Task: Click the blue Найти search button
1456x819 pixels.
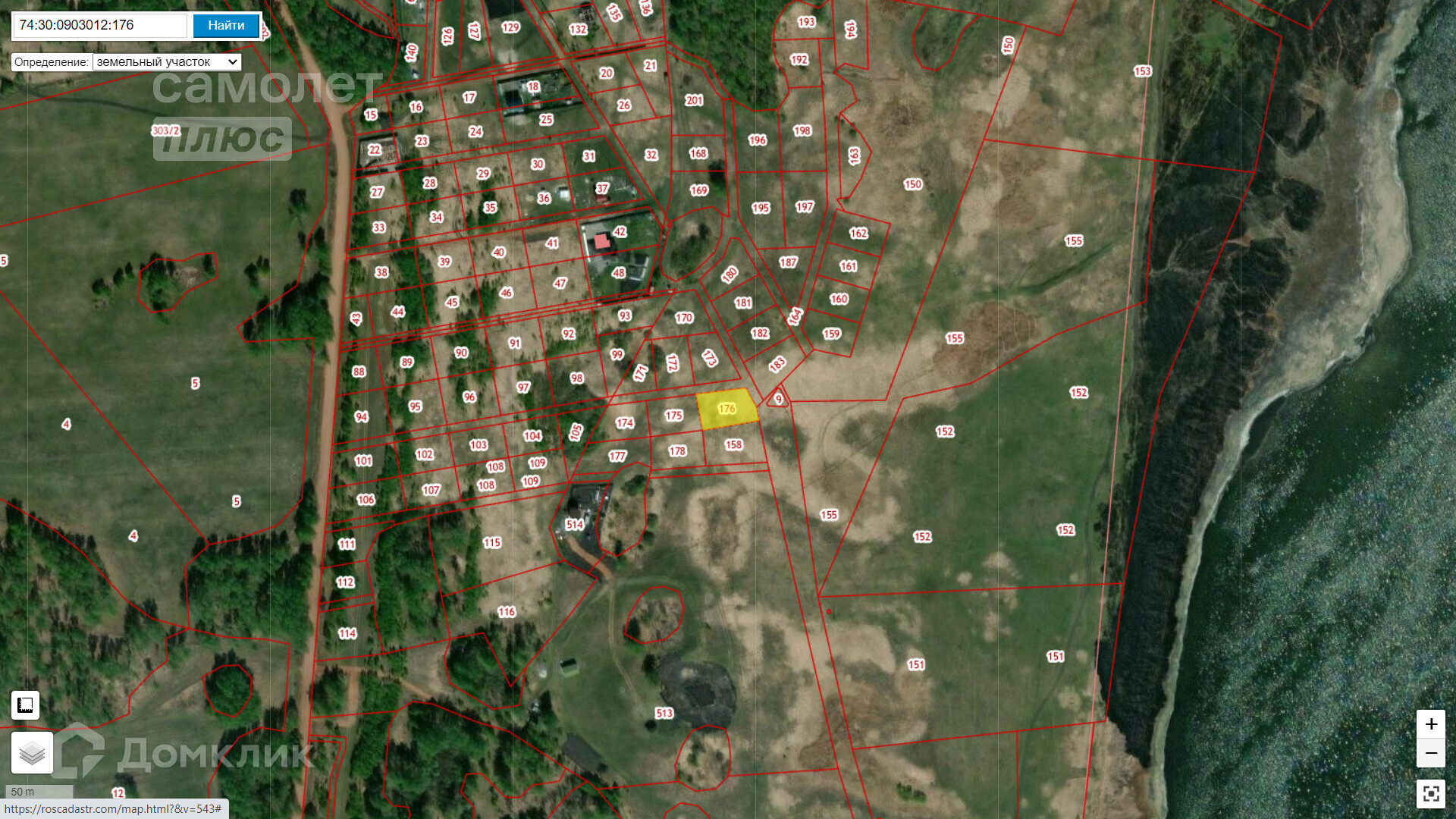Action: click(226, 25)
